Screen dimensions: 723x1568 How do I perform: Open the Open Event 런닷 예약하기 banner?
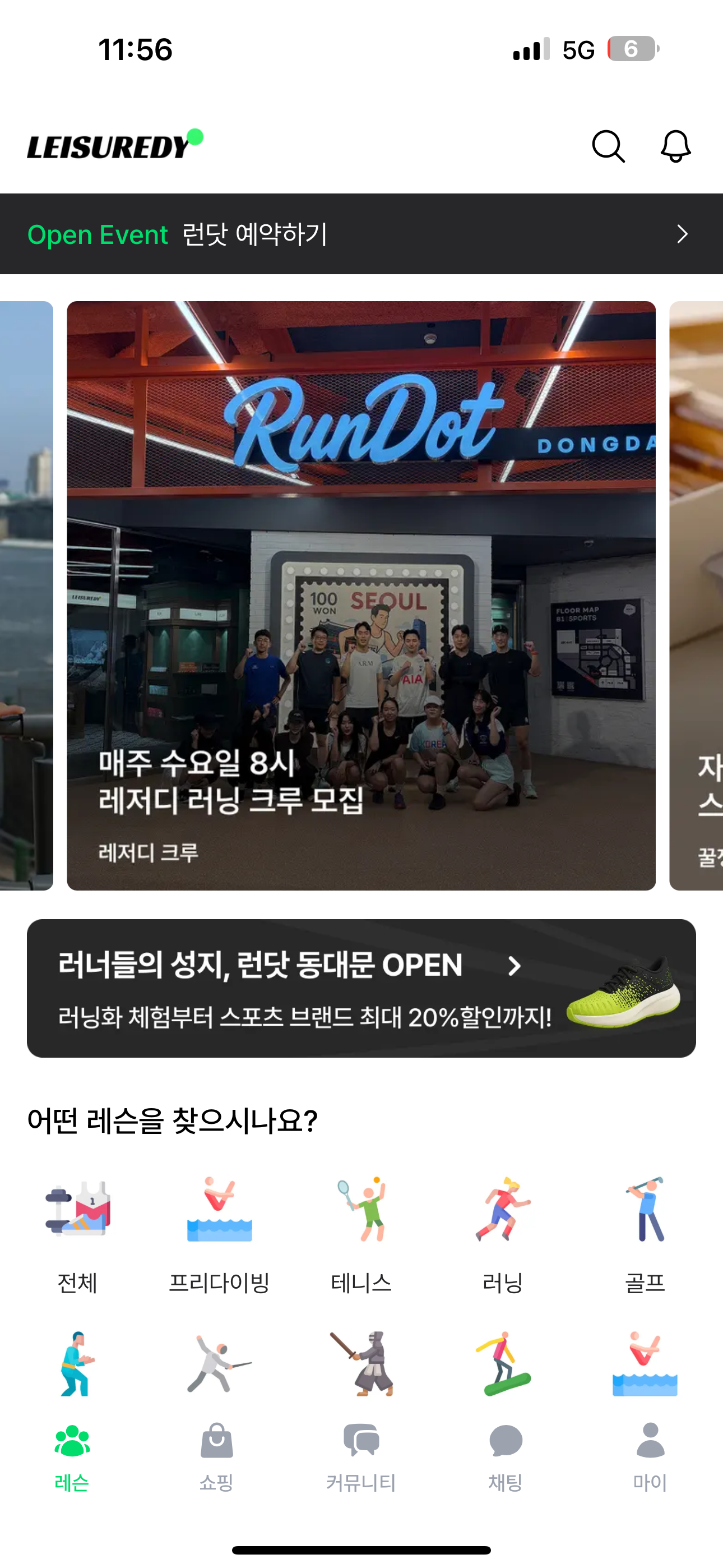(x=361, y=234)
